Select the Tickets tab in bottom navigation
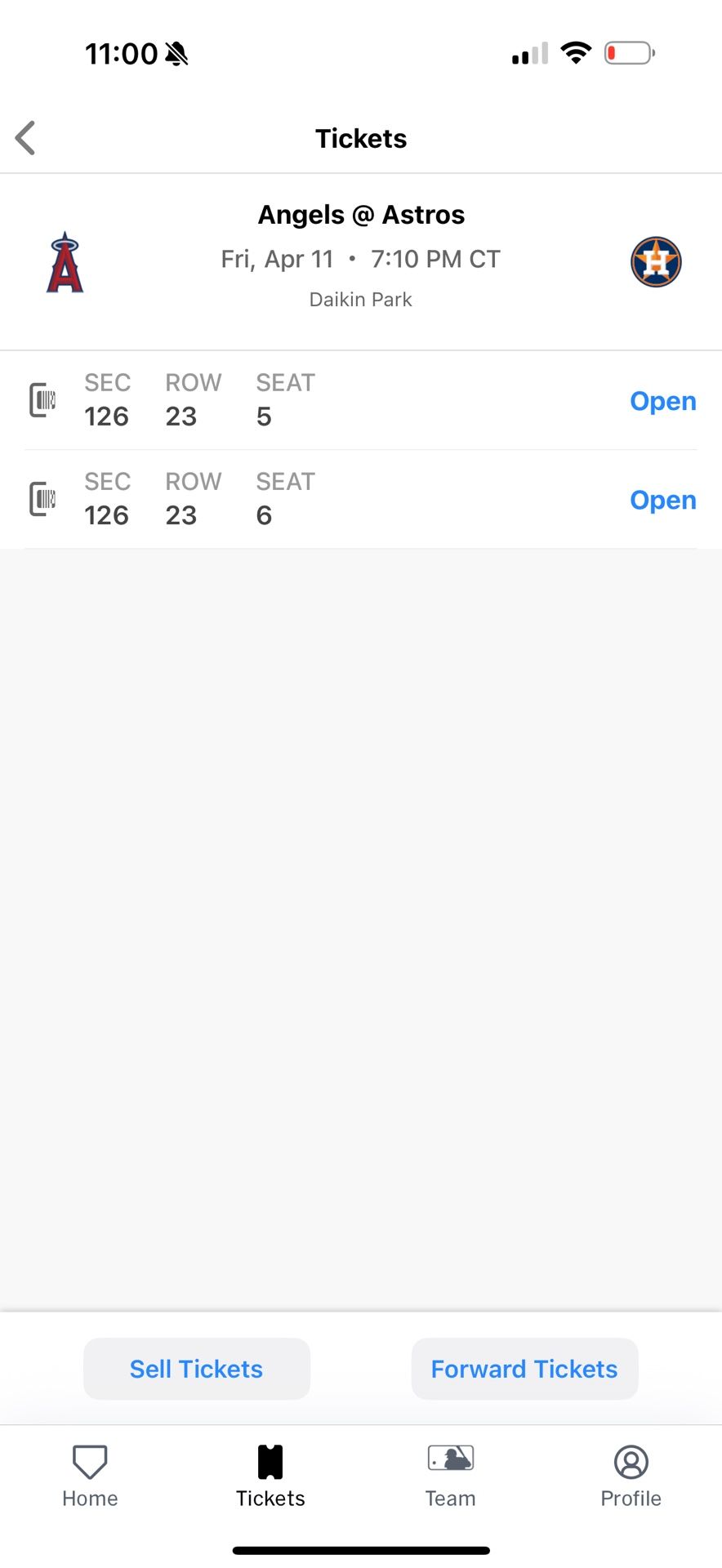 tap(270, 1476)
